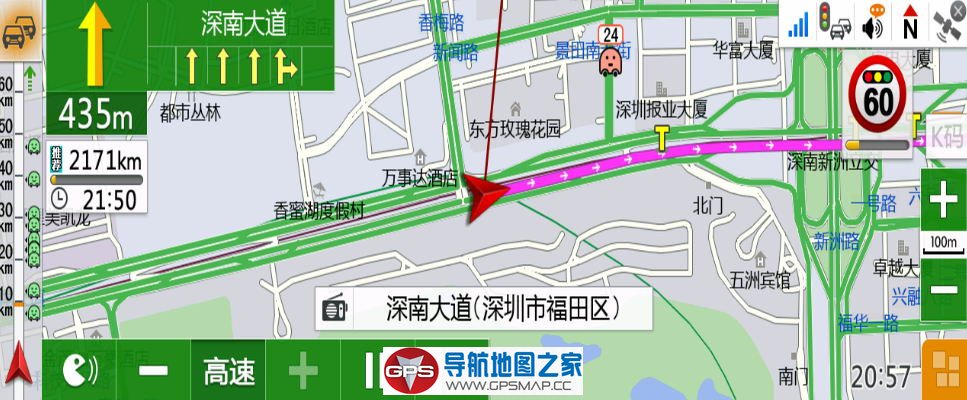The width and height of the screenshot is (967, 400).
Task: Open the remaining distance 2171km info panel
Action: tap(96, 178)
